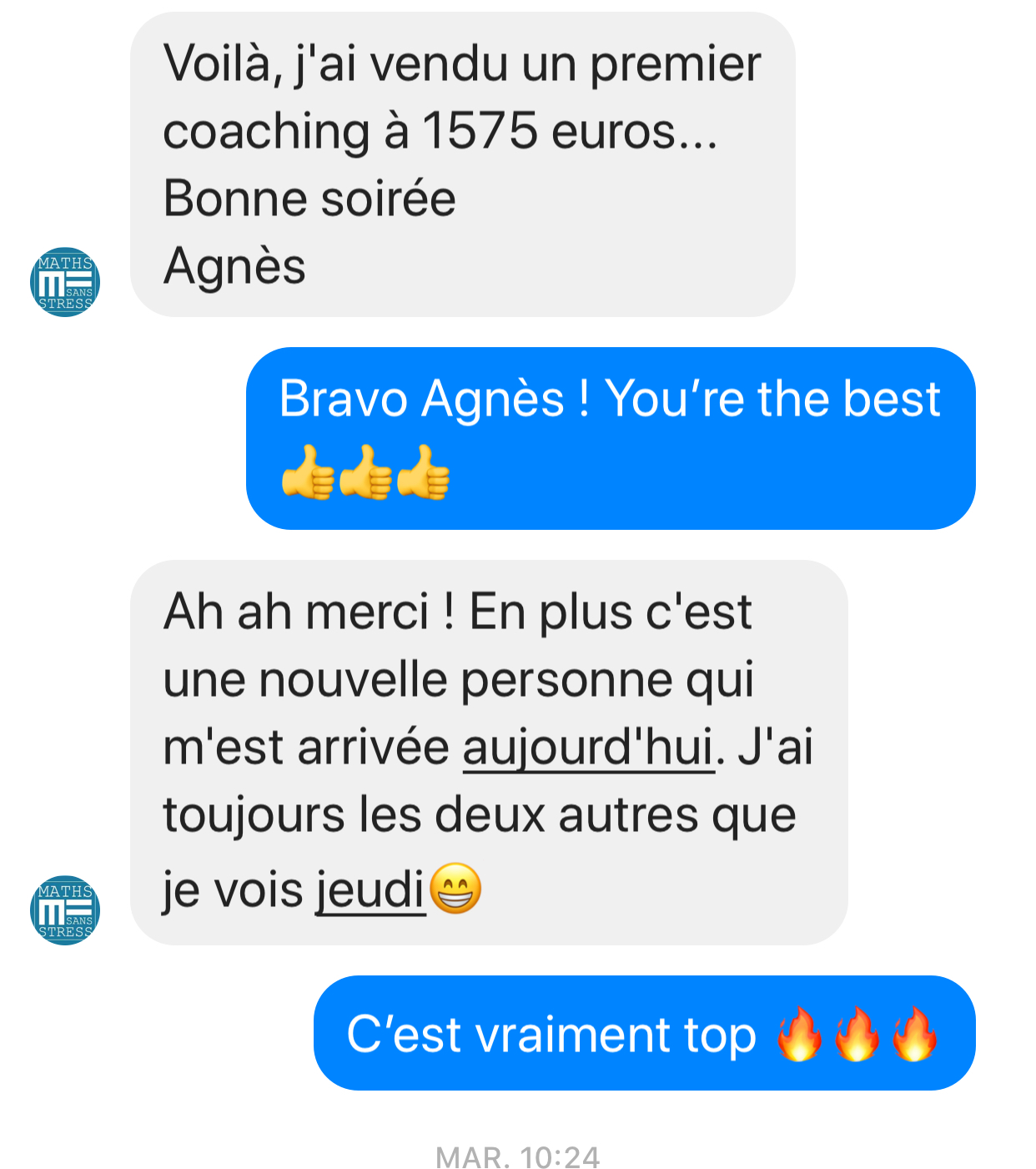Screen dimensions: 1036x1169
Task: Open the underlined "aujourd'hui" date link
Action: click(588, 747)
